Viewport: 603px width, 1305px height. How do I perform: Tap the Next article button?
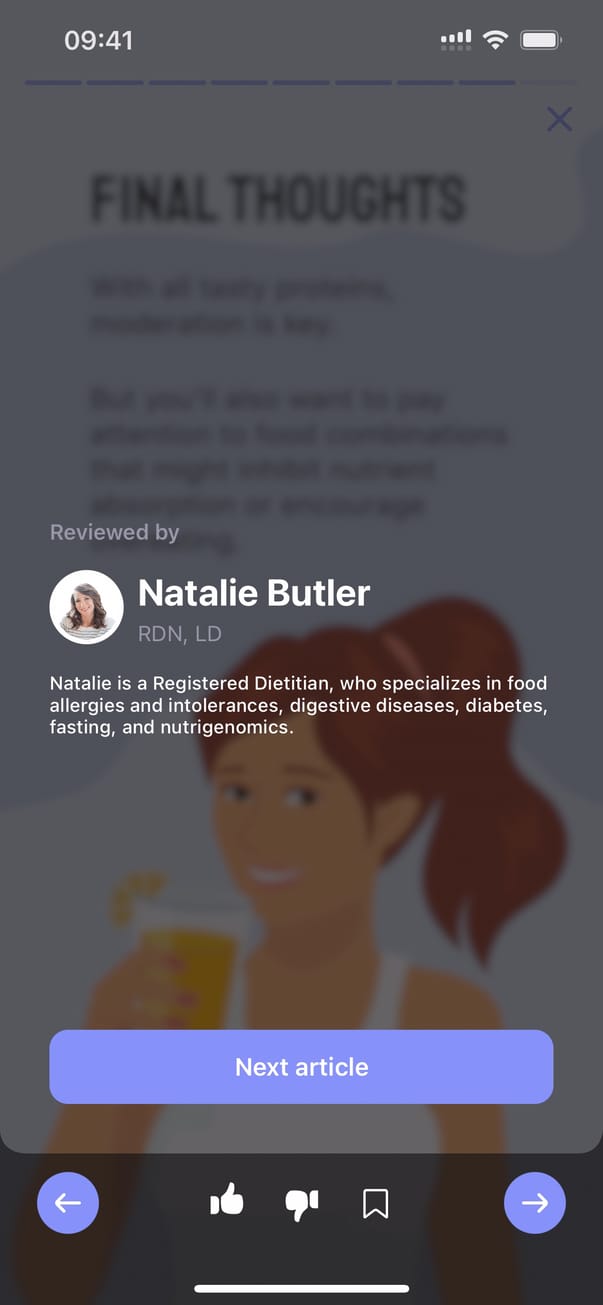301,1067
